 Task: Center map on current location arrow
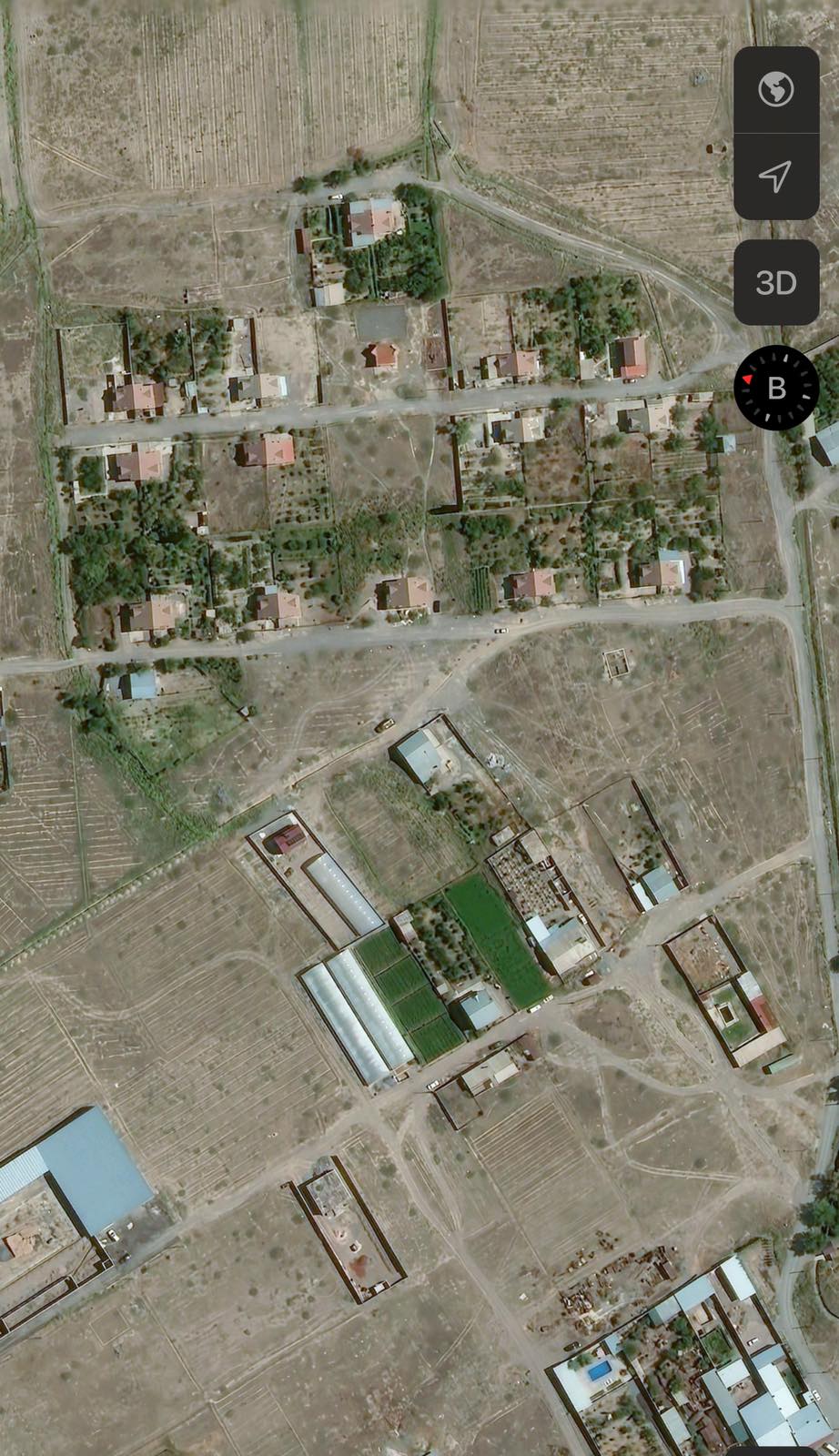[x=776, y=177]
